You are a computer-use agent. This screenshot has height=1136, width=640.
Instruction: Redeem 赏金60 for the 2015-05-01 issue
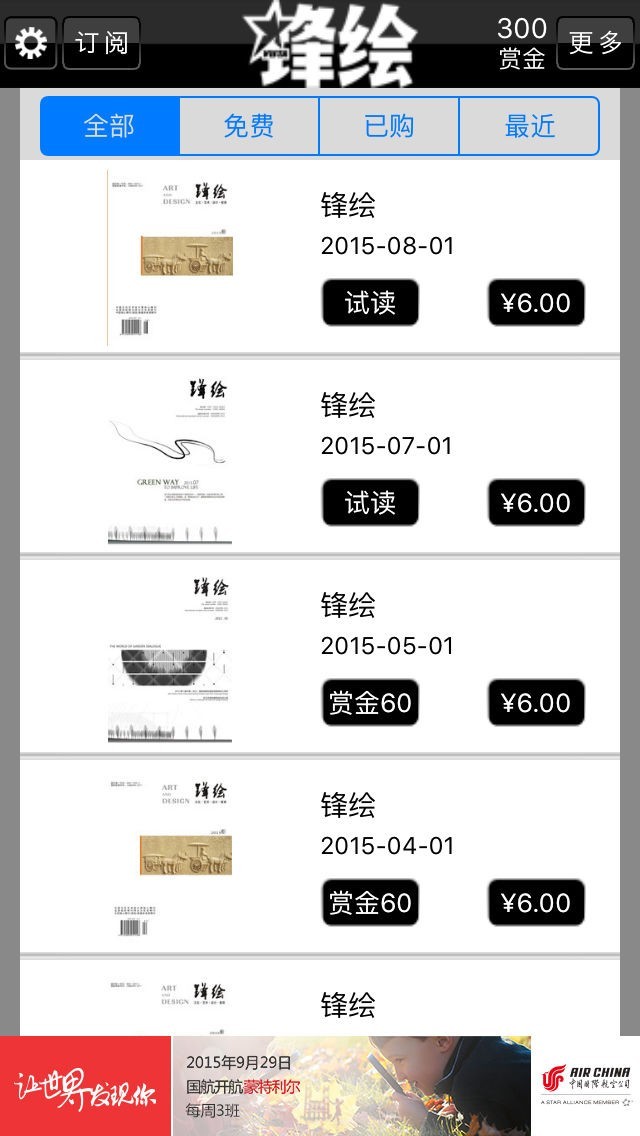click(x=370, y=703)
